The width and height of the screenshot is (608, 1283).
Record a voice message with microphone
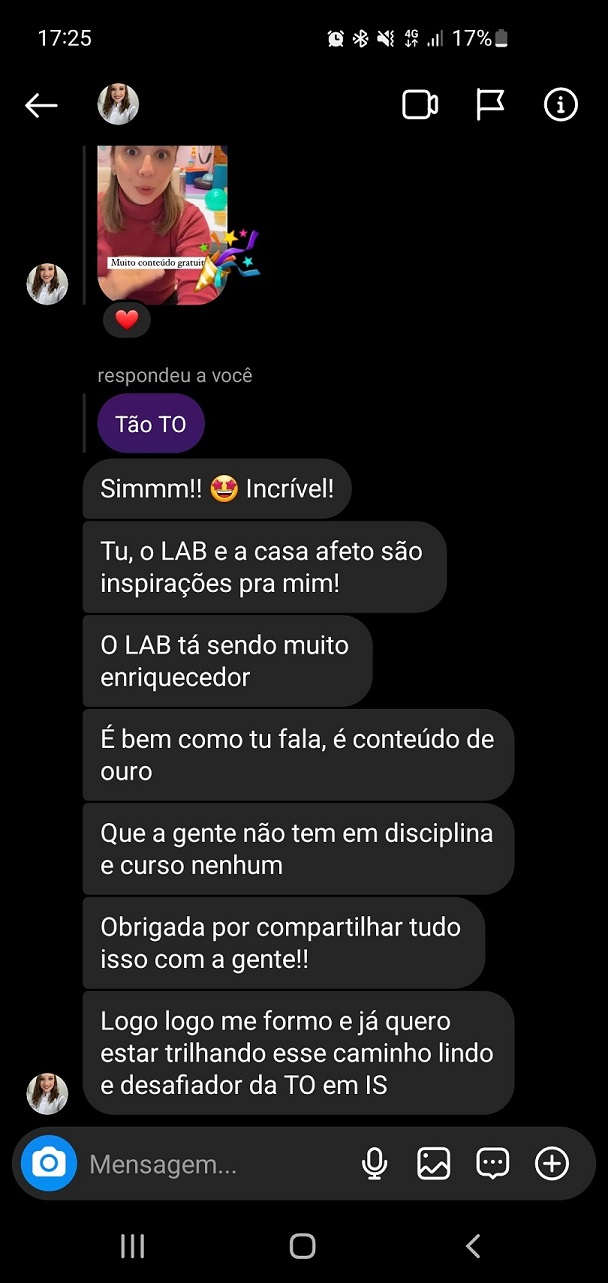coord(375,1163)
